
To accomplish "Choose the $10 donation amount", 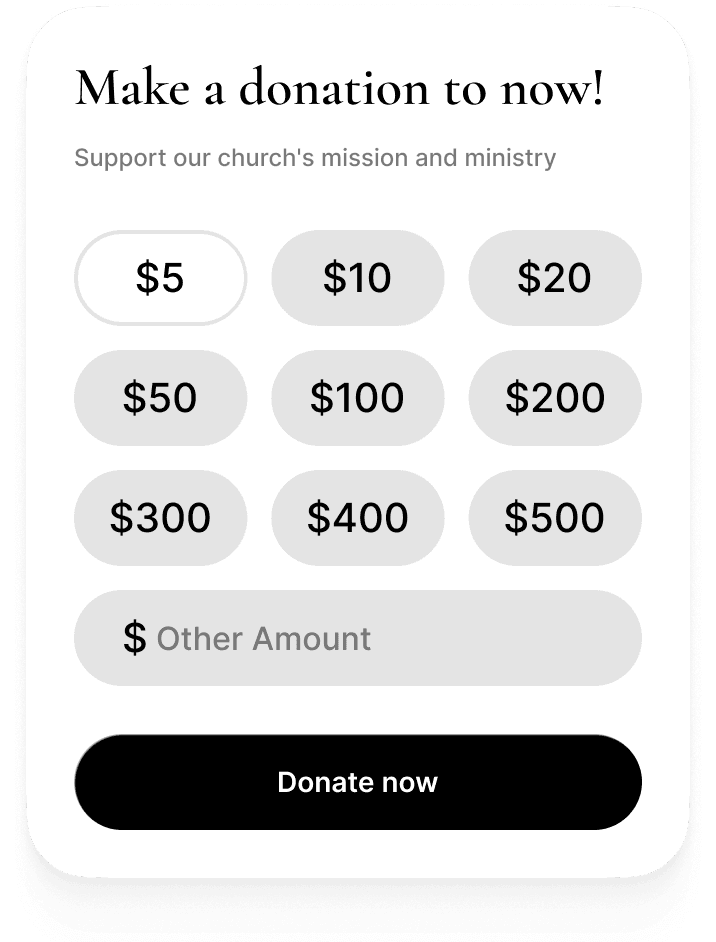I will (x=357, y=278).
